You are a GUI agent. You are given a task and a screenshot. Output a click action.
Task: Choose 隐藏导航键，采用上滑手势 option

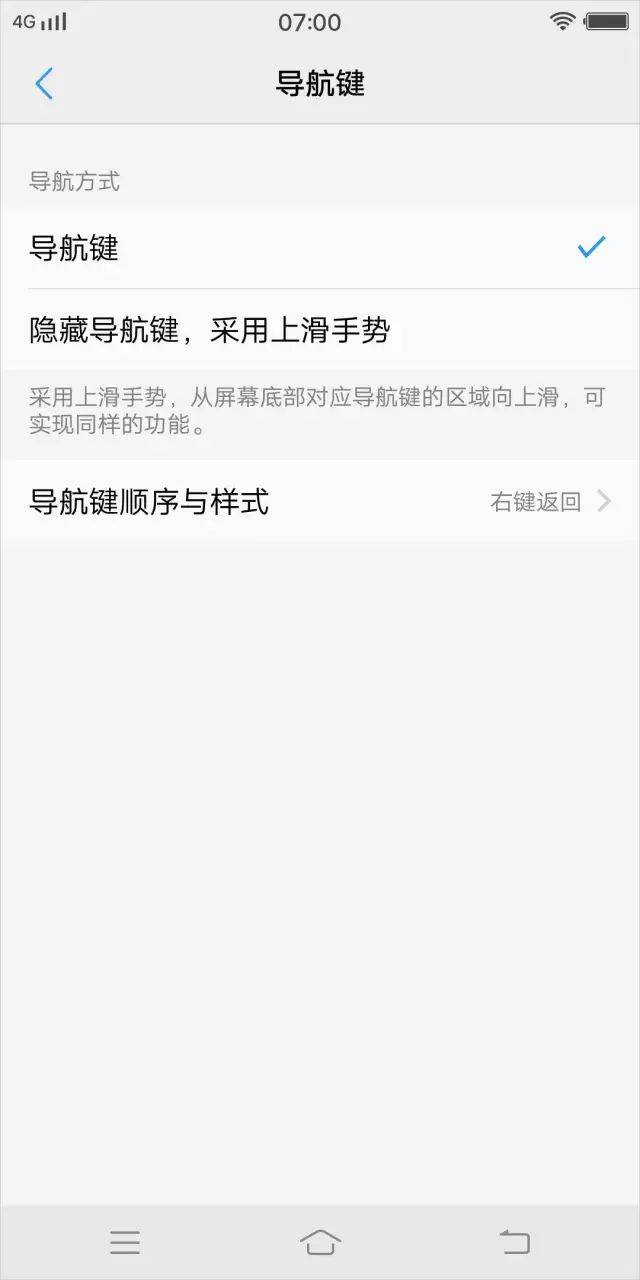[320, 329]
